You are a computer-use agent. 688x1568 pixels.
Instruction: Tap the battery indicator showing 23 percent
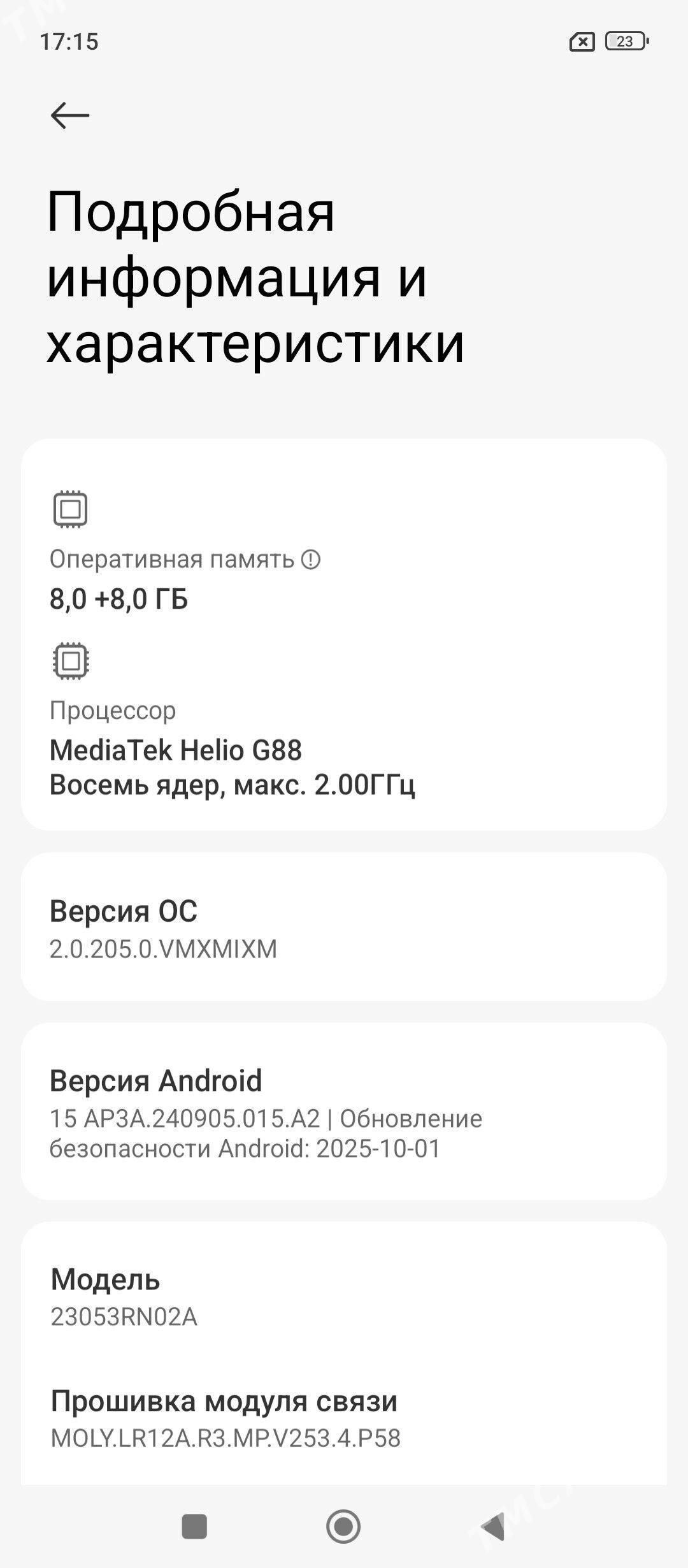(621, 40)
